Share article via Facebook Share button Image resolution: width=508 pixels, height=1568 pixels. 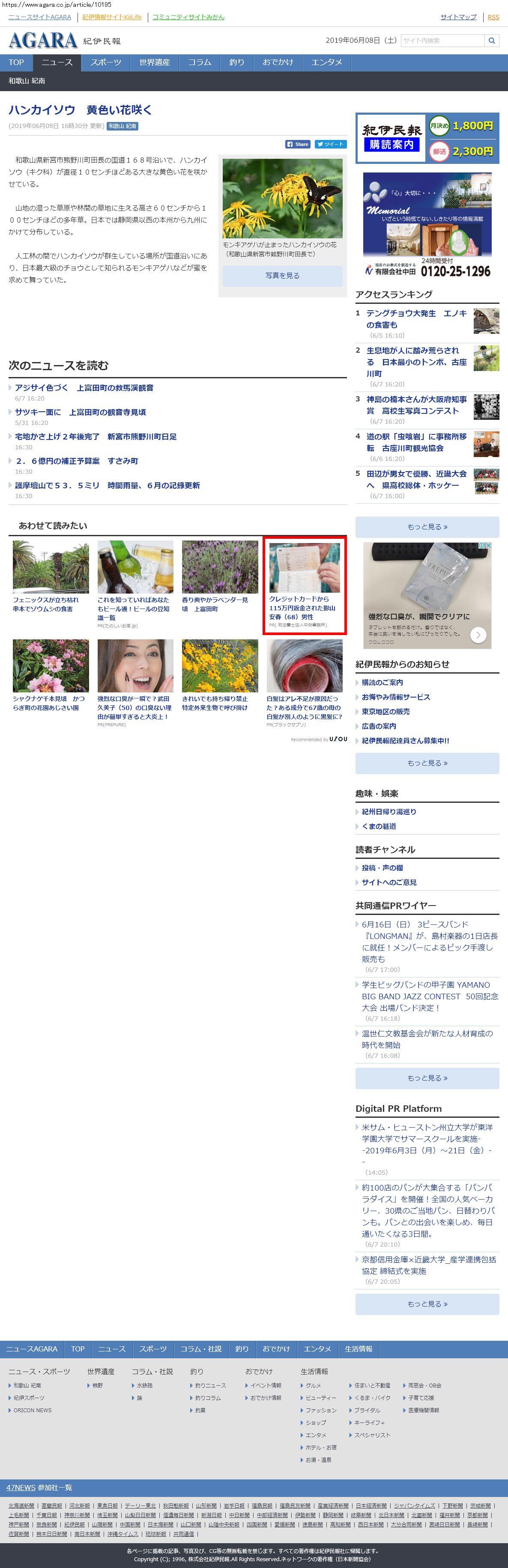[298, 144]
